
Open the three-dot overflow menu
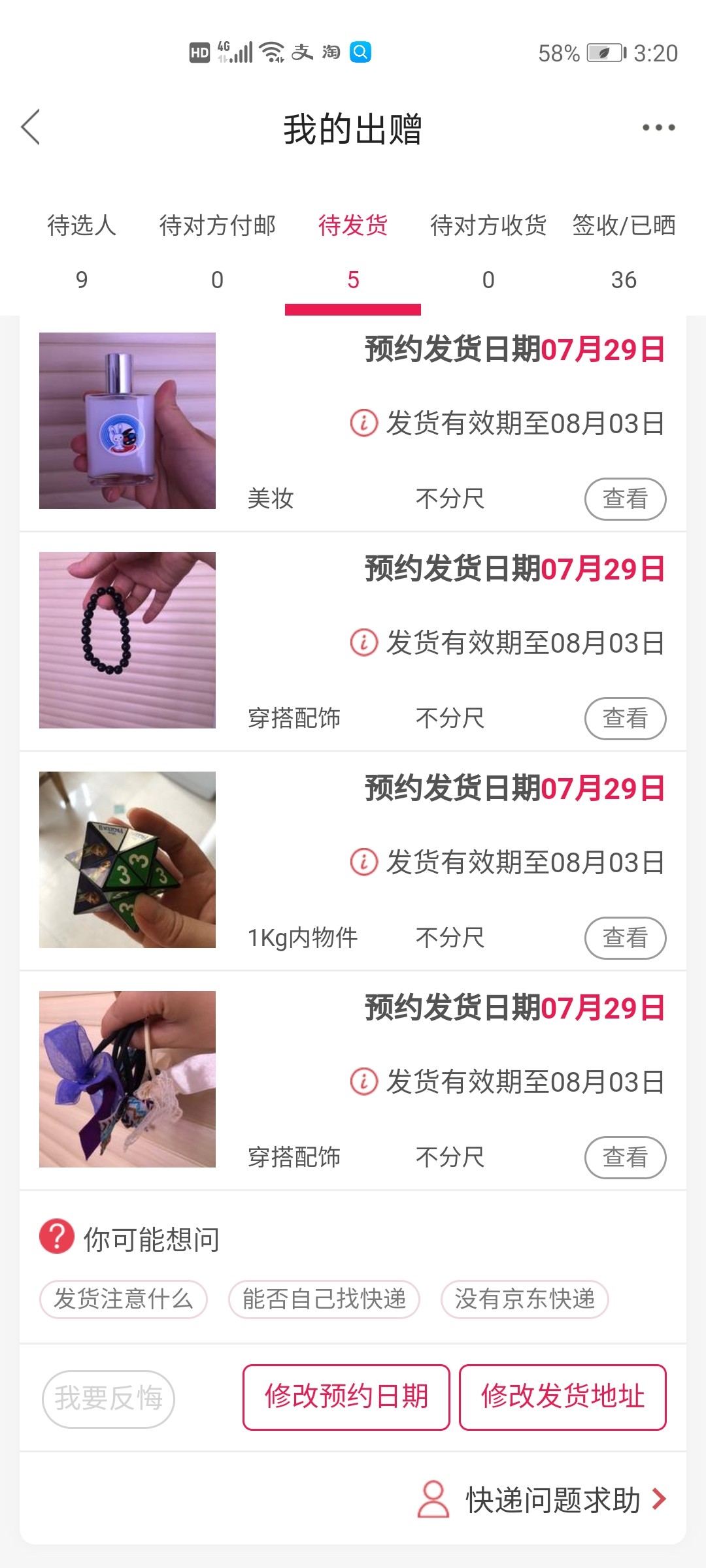(x=658, y=127)
